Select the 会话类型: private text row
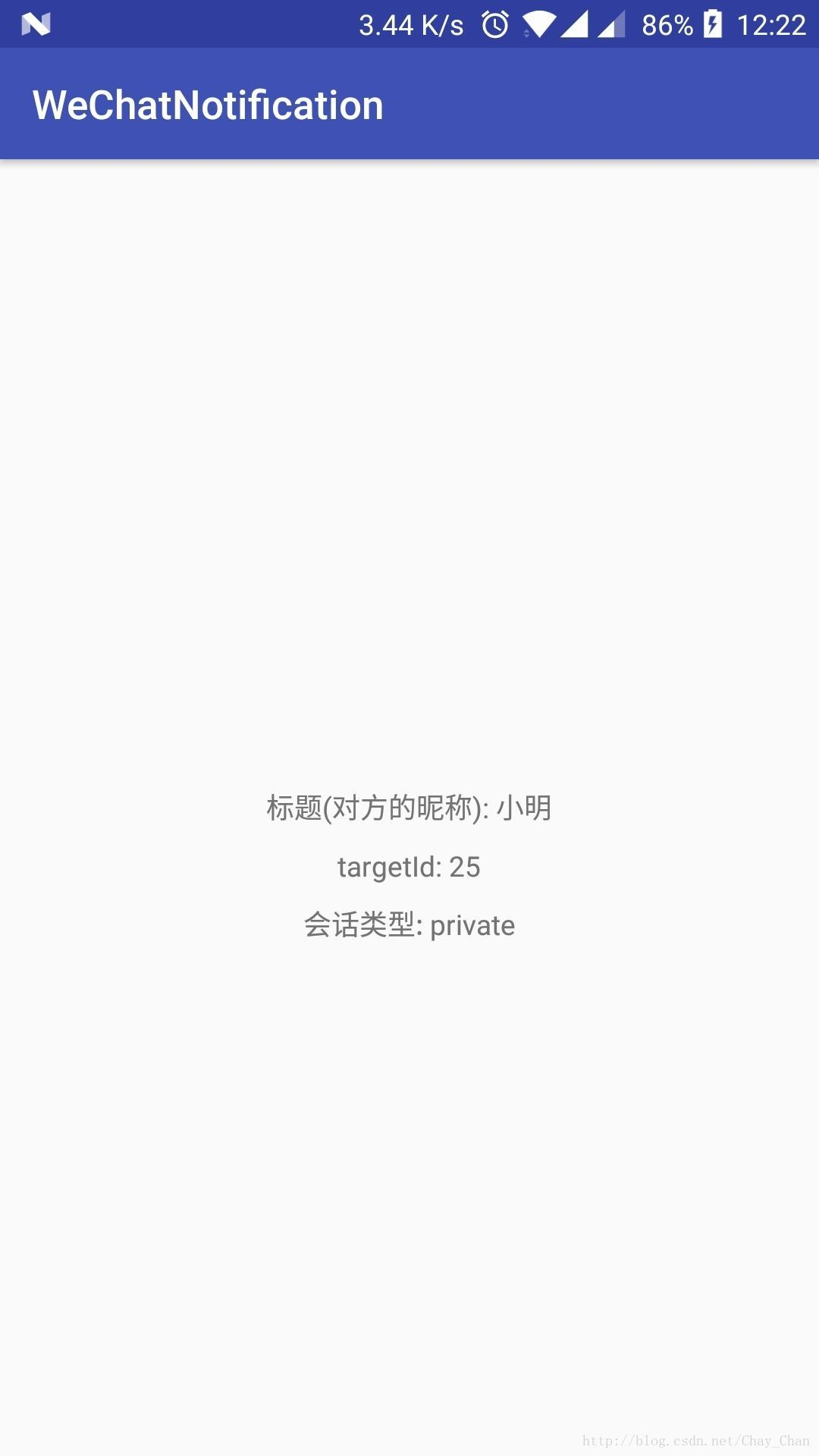This screenshot has width=819, height=1456. tap(409, 925)
